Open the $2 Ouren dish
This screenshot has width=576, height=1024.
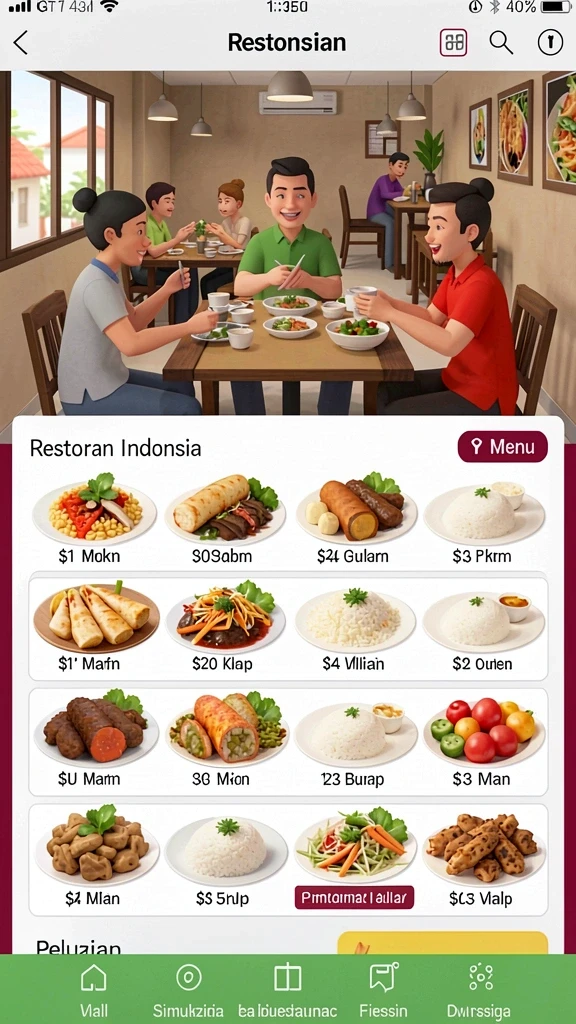(x=483, y=627)
